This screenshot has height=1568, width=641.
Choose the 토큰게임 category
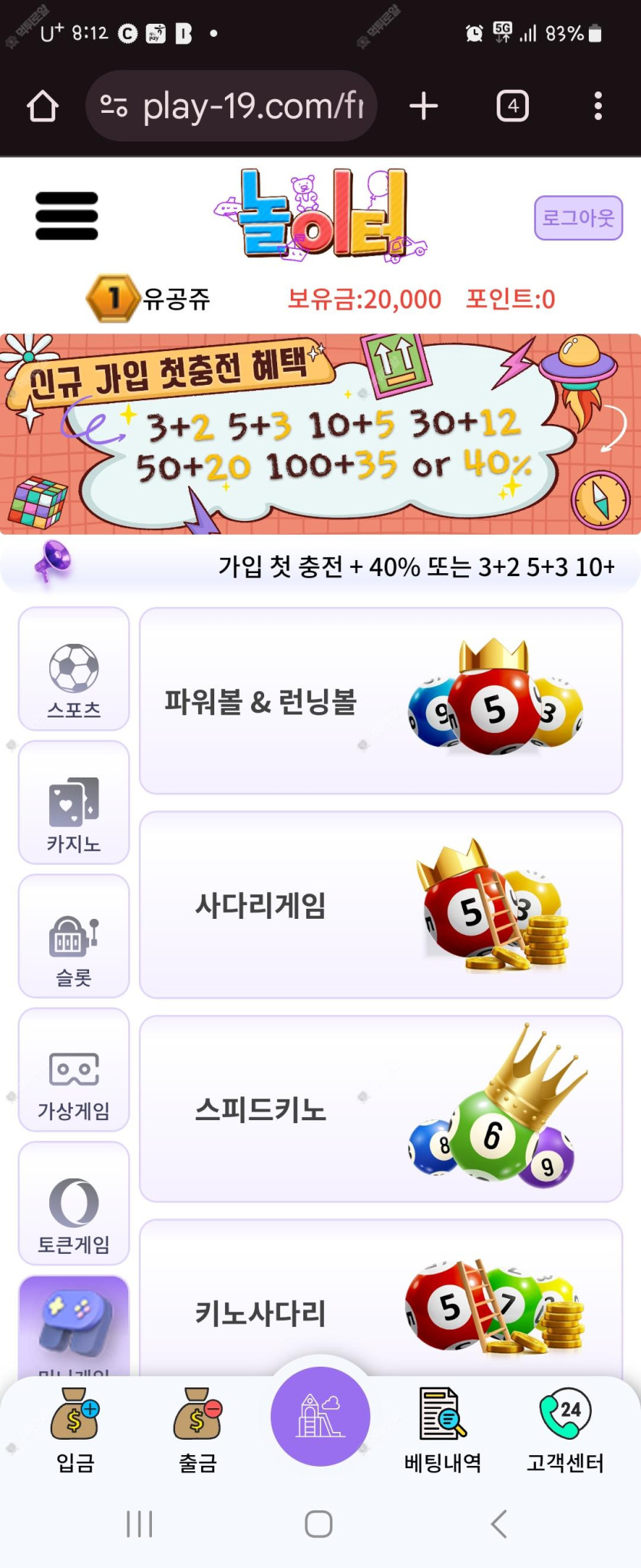point(74,1204)
